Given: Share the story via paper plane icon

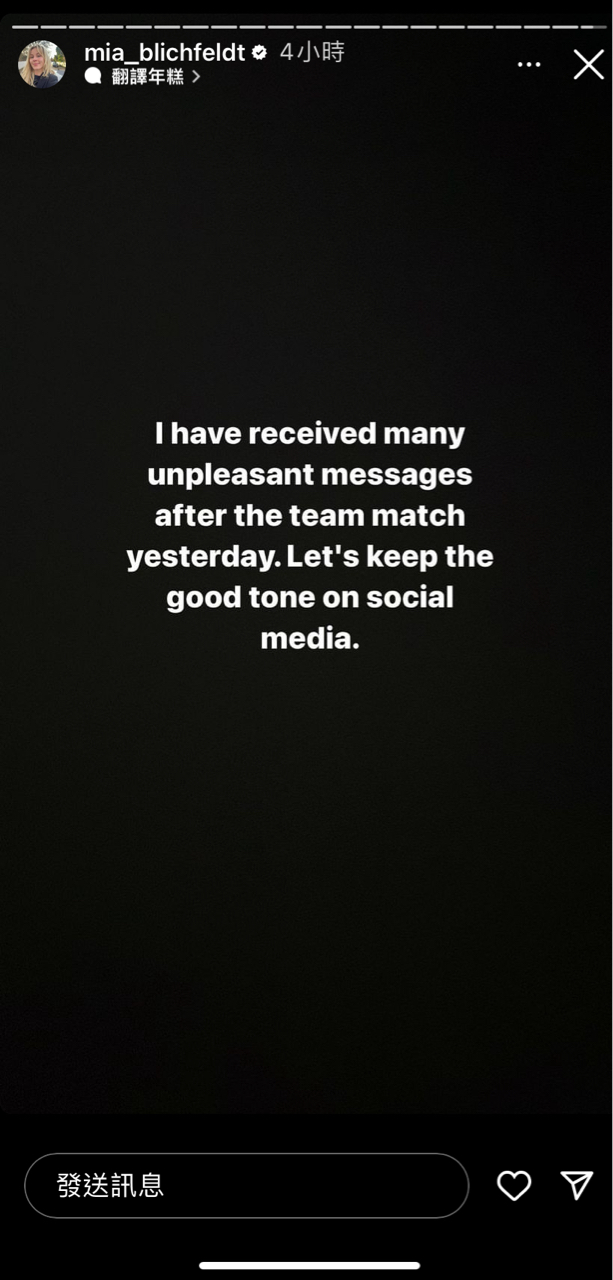Looking at the screenshot, I should (577, 1185).
